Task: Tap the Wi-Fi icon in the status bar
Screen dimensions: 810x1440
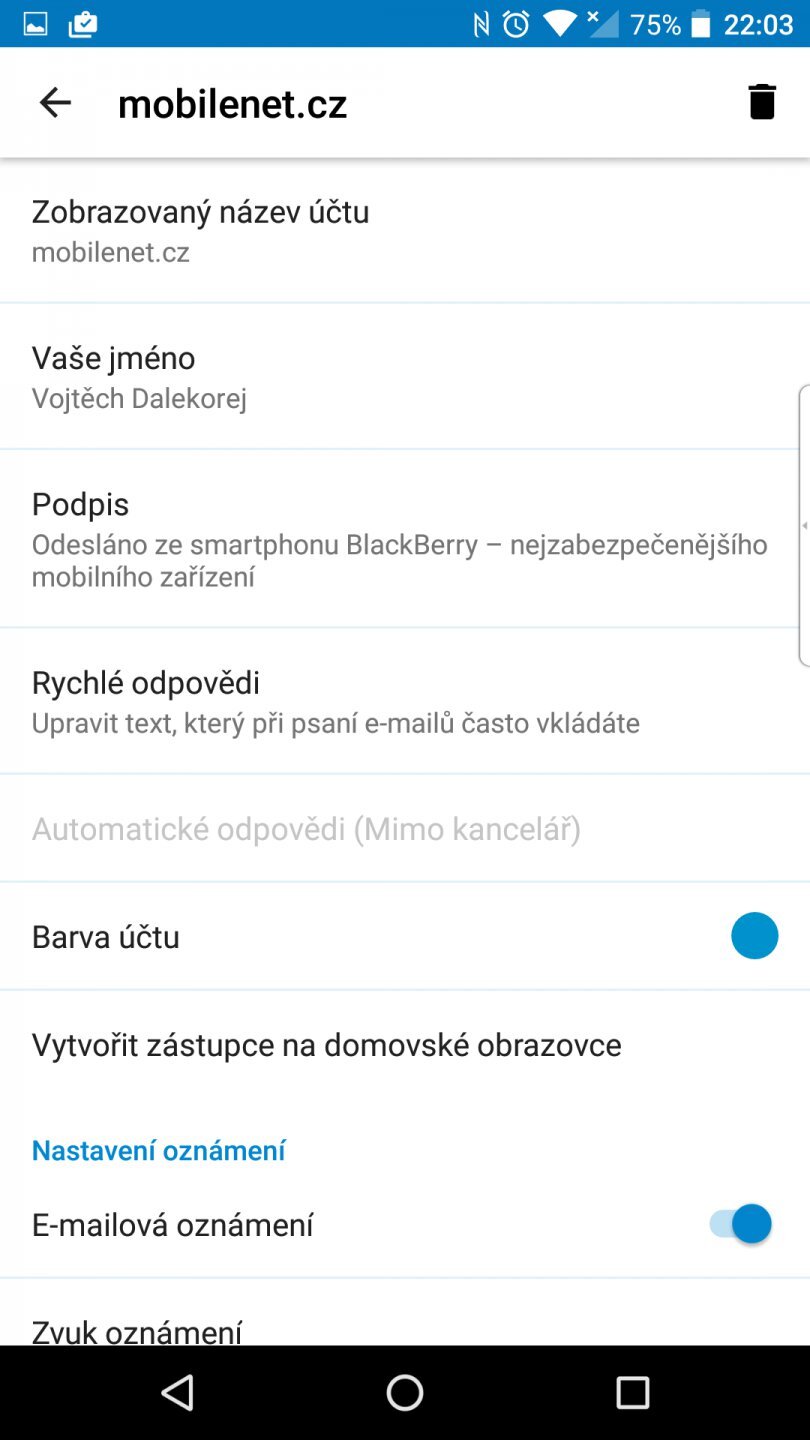Action: coord(560,24)
